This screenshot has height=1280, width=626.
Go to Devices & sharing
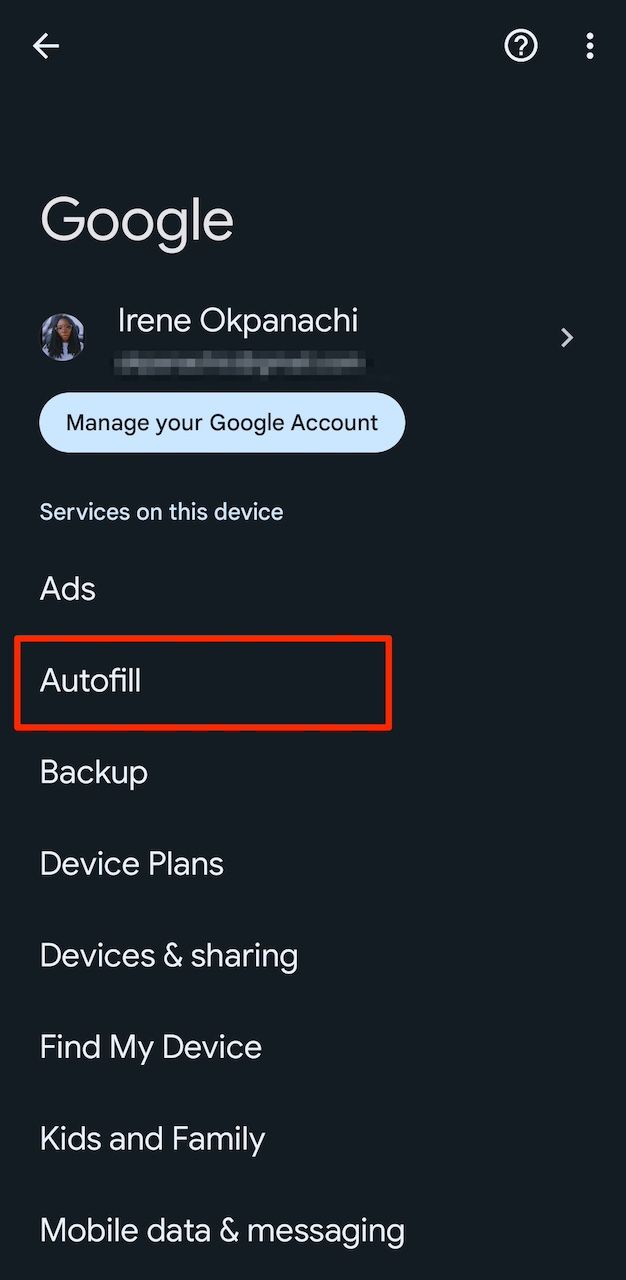(x=169, y=956)
